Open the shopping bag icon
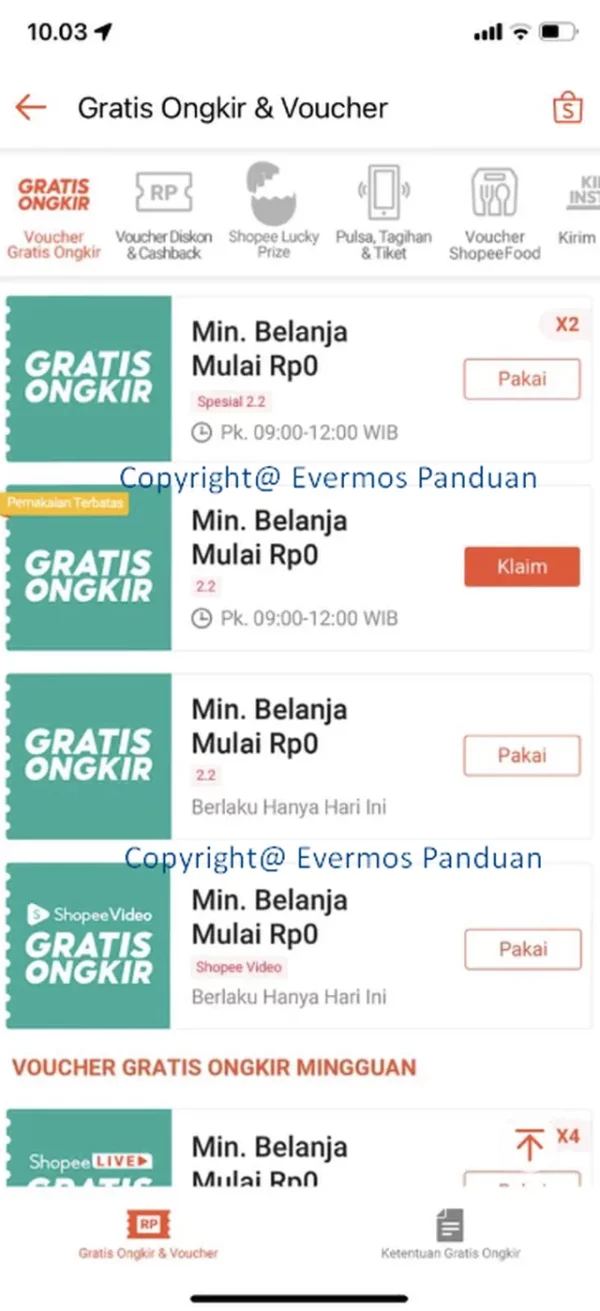Viewport: 600px width, 1311px height. [x=567, y=108]
